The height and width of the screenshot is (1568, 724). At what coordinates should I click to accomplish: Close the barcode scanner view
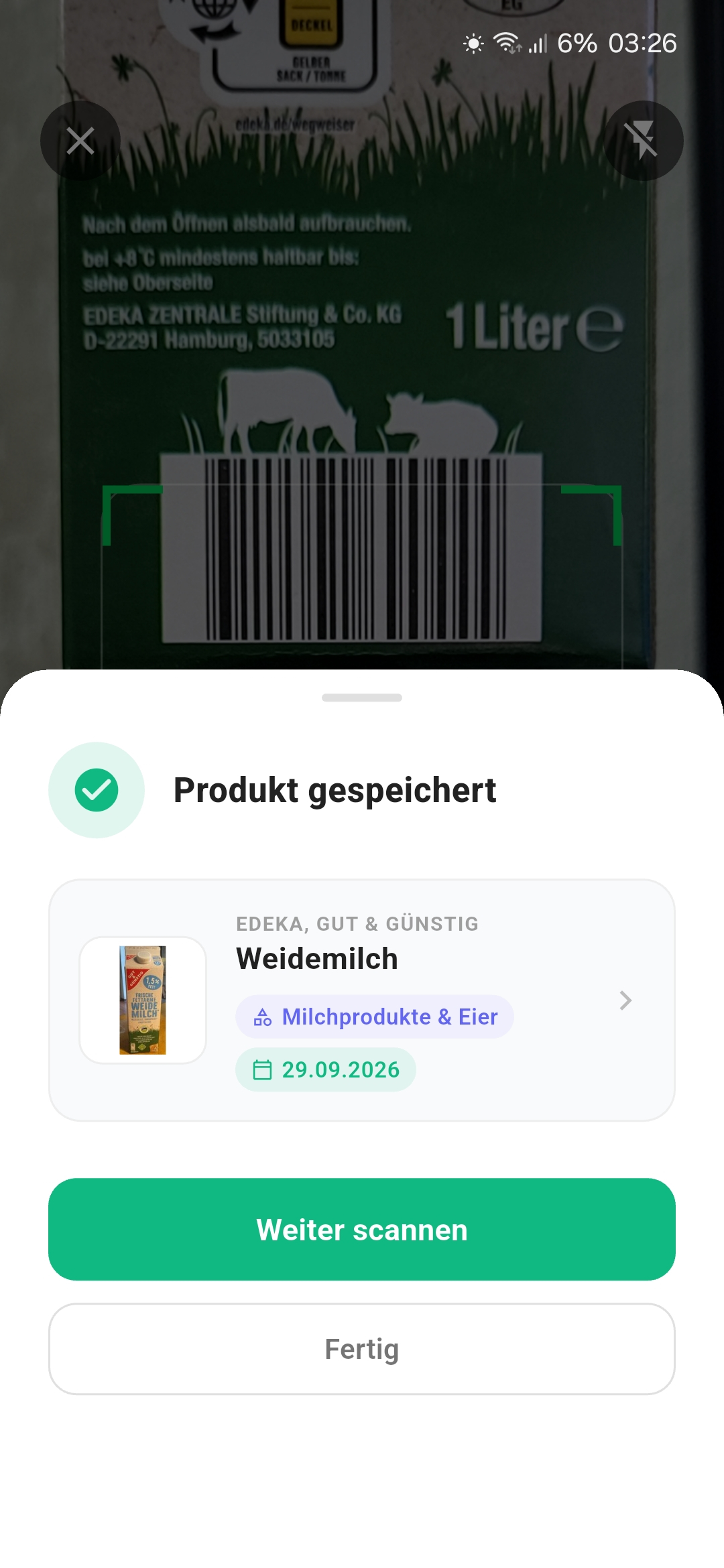coord(80,140)
